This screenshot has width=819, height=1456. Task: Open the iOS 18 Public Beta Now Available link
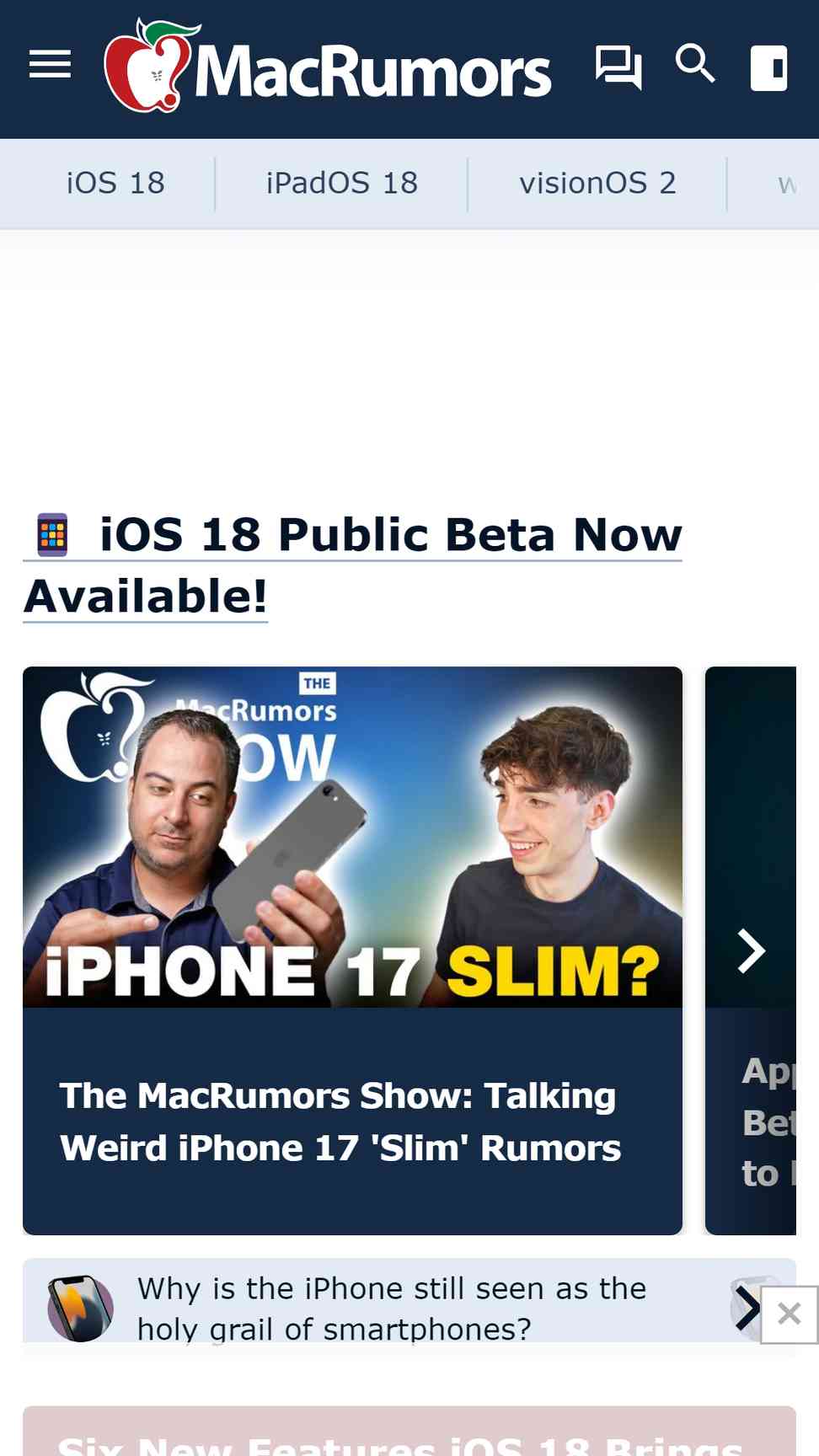pyautogui.click(x=354, y=565)
